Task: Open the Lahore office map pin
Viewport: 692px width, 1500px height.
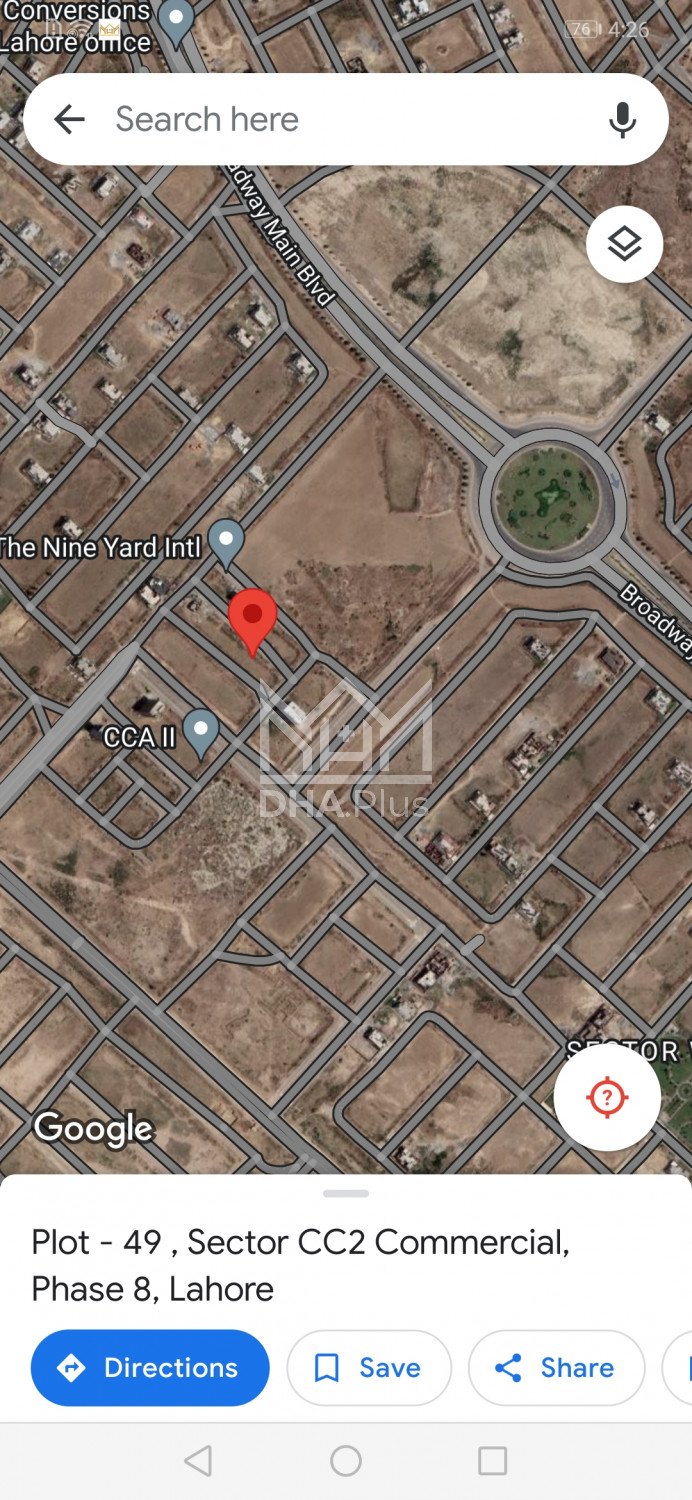Action: [176, 22]
